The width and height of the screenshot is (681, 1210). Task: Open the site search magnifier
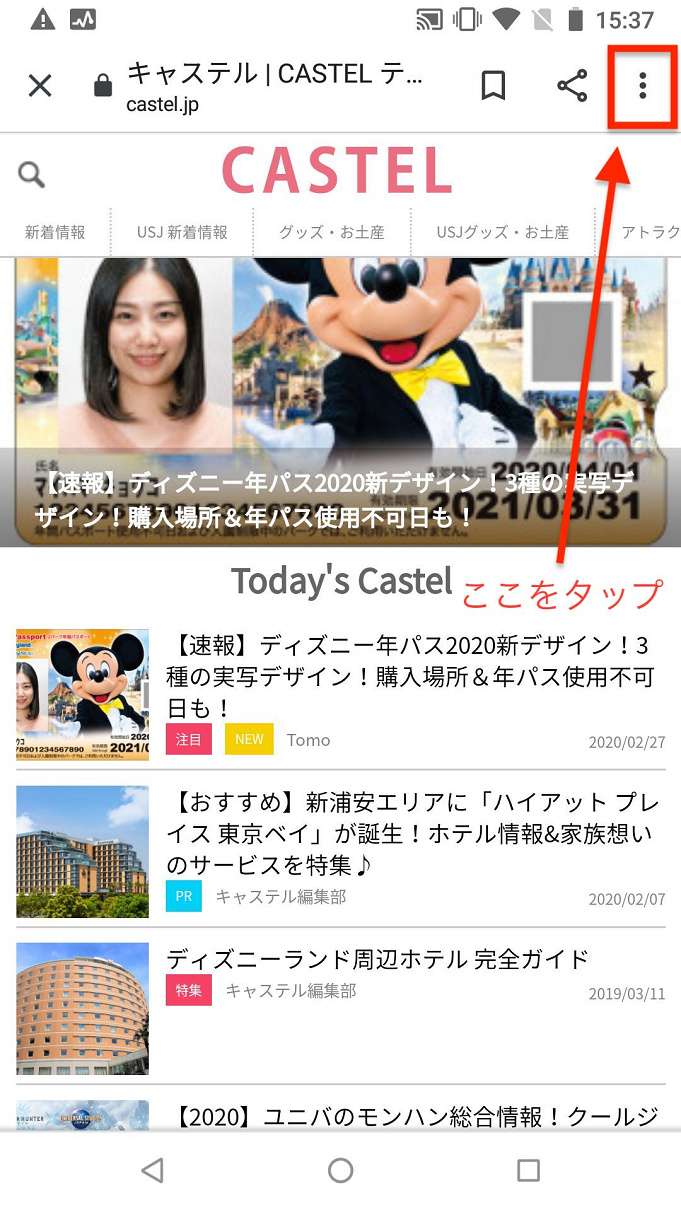tap(32, 176)
